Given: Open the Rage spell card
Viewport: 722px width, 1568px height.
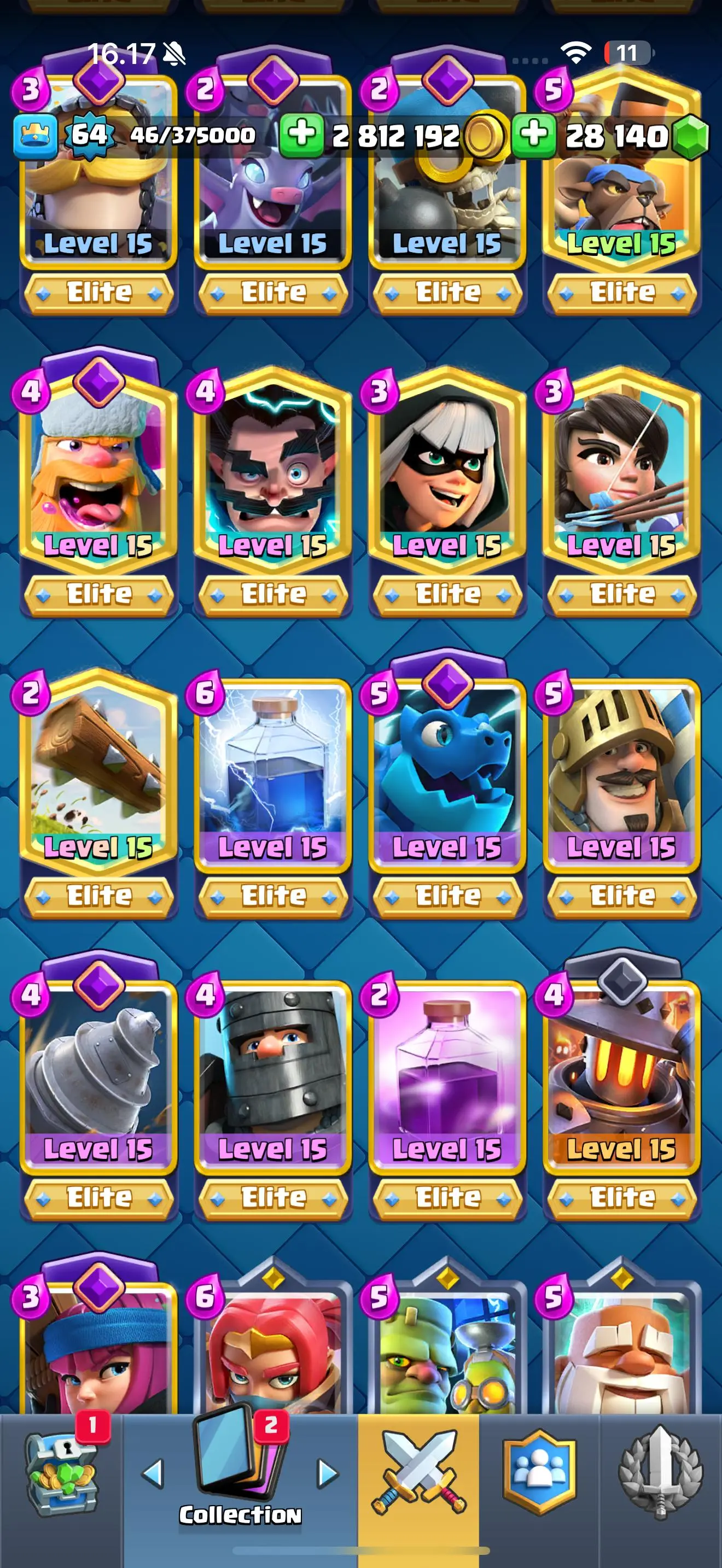Looking at the screenshot, I should click(x=447, y=1072).
